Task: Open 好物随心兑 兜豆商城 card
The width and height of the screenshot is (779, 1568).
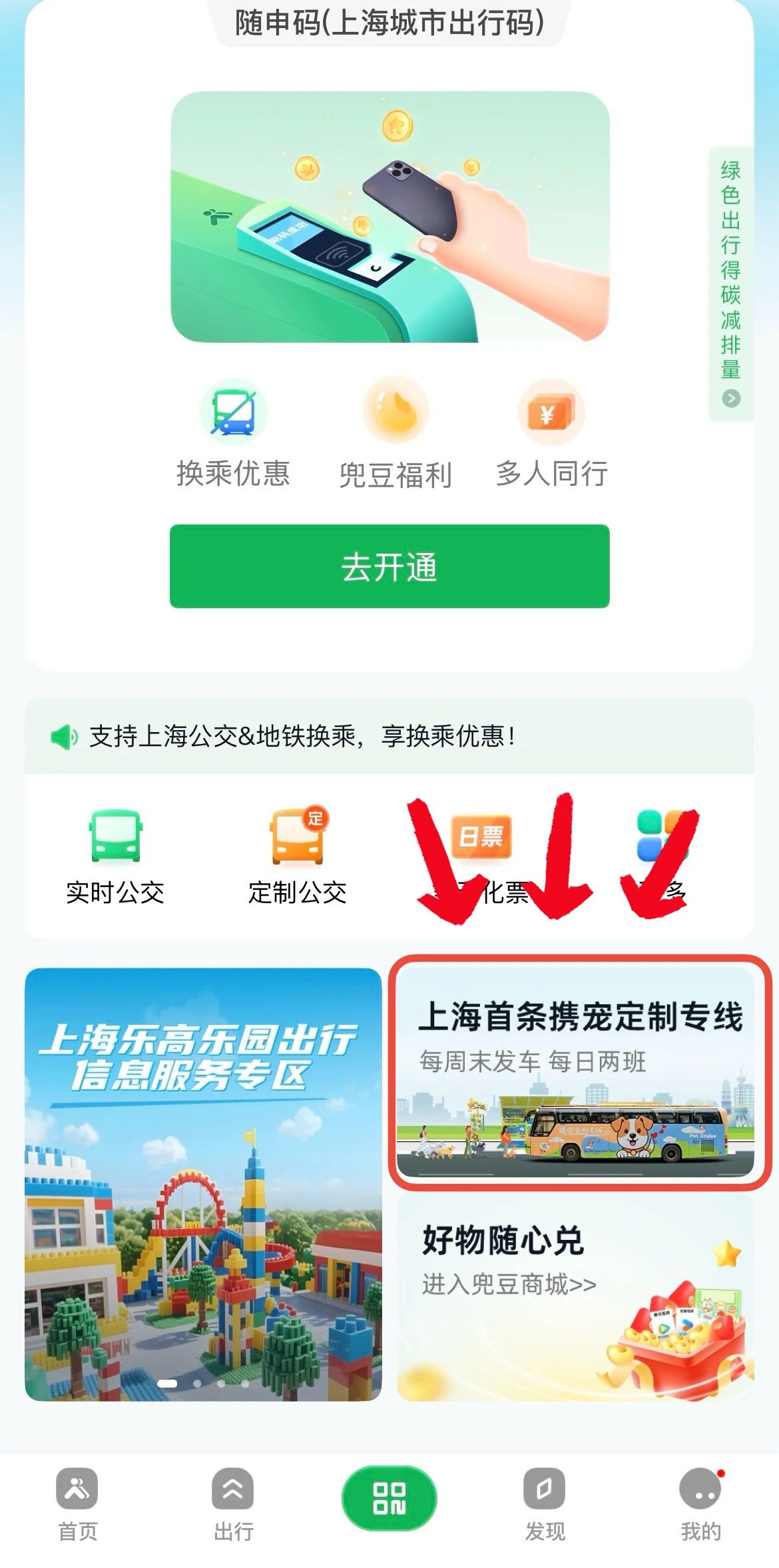Action: click(x=575, y=1298)
